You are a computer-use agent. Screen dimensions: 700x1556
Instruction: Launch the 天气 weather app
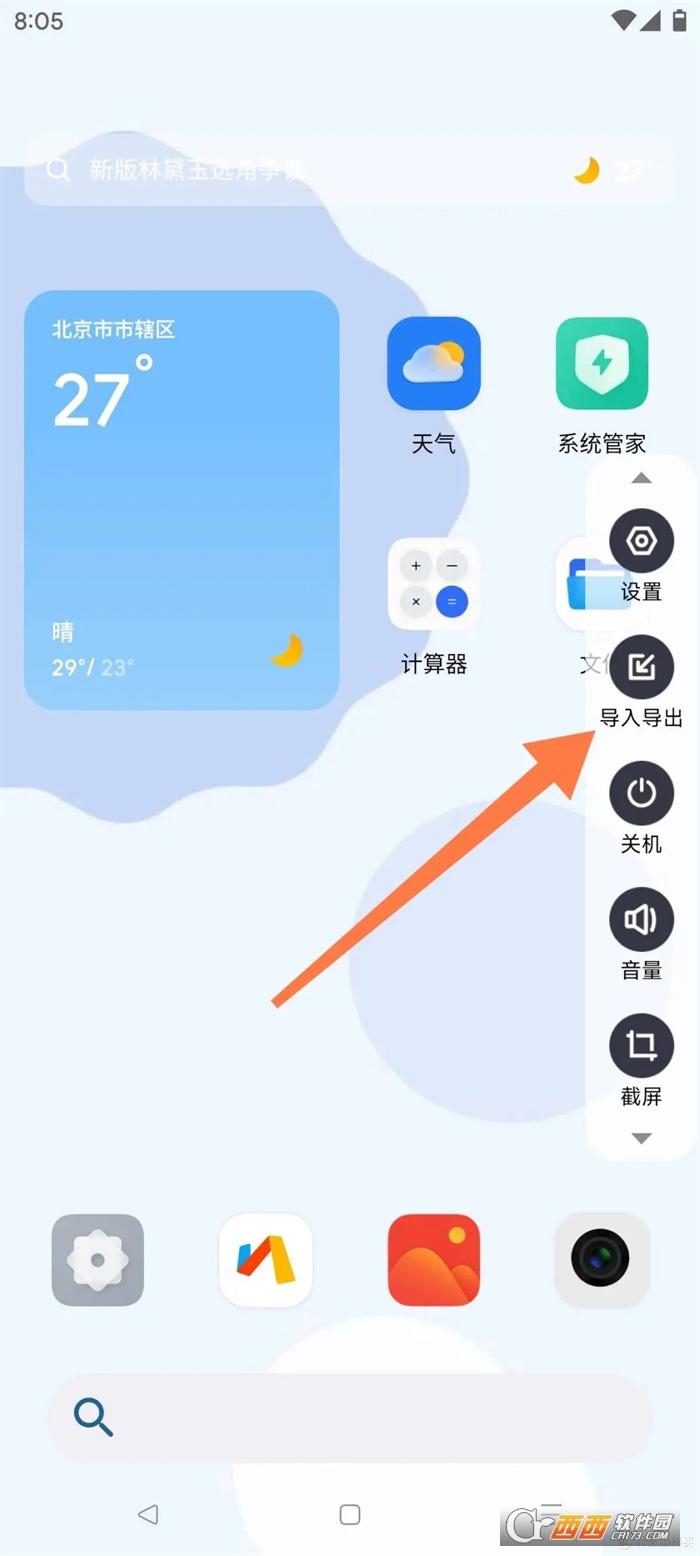[x=433, y=364]
